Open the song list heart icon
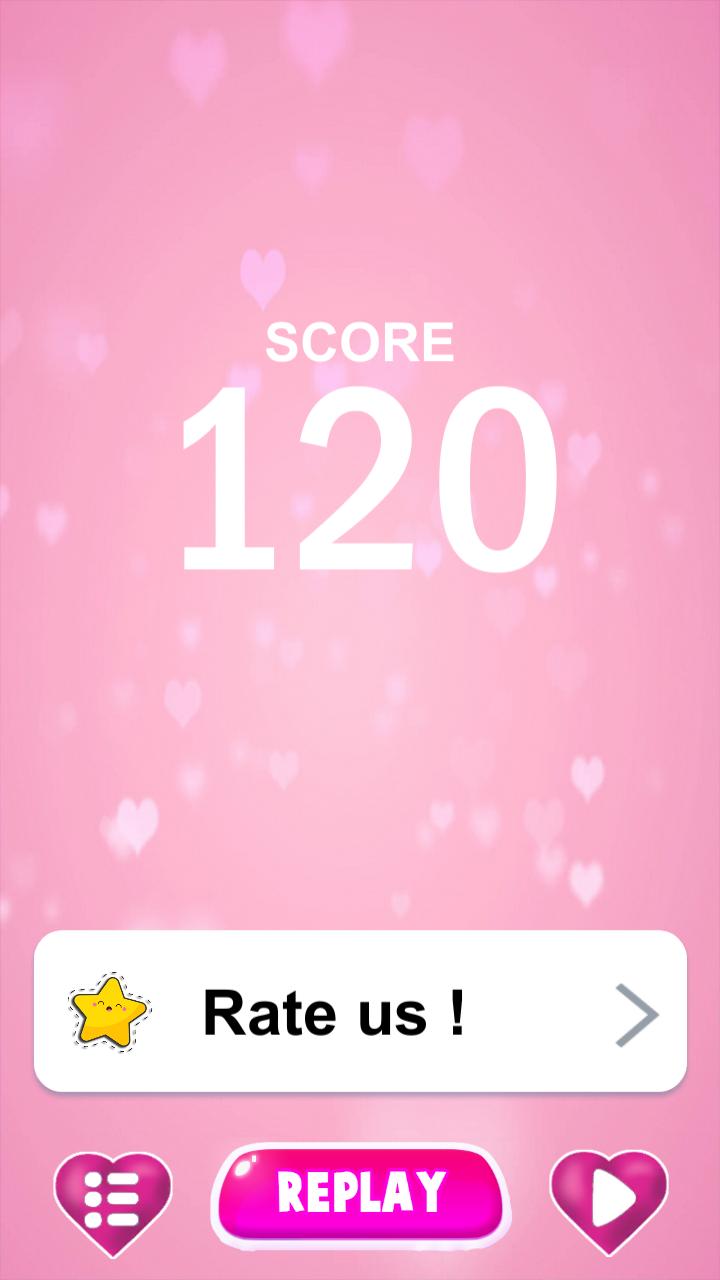Screen dimensions: 720x1280 pyautogui.click(x=112, y=1197)
